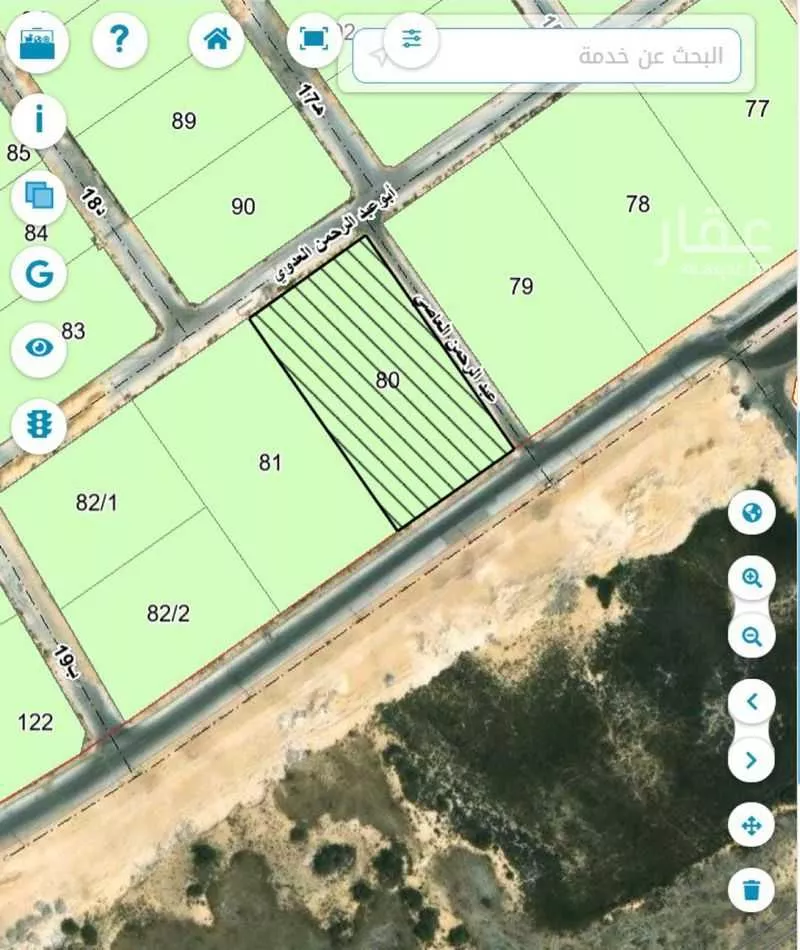Tap the trash delete icon
Screen dimensions: 800x950
click(x=752, y=888)
